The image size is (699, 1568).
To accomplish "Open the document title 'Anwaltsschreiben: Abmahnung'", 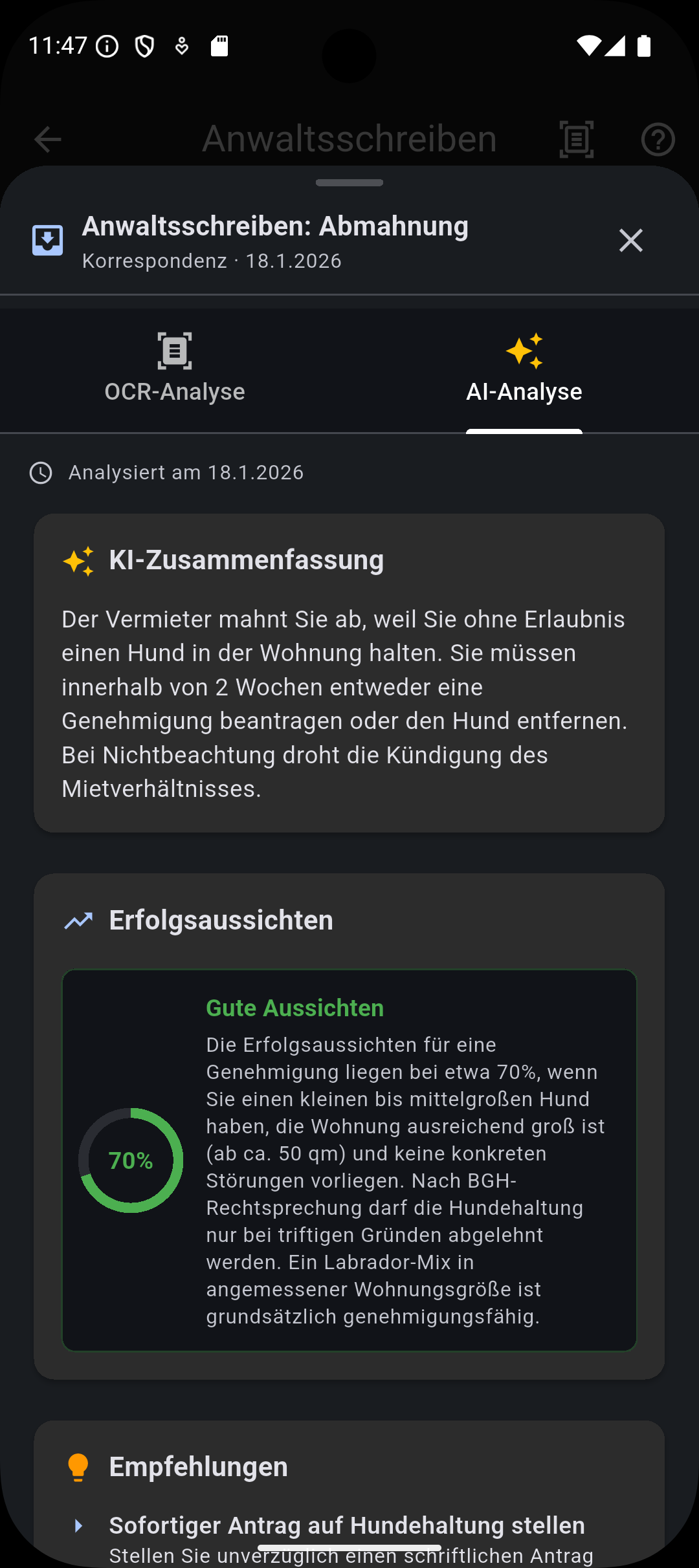I will click(275, 226).
